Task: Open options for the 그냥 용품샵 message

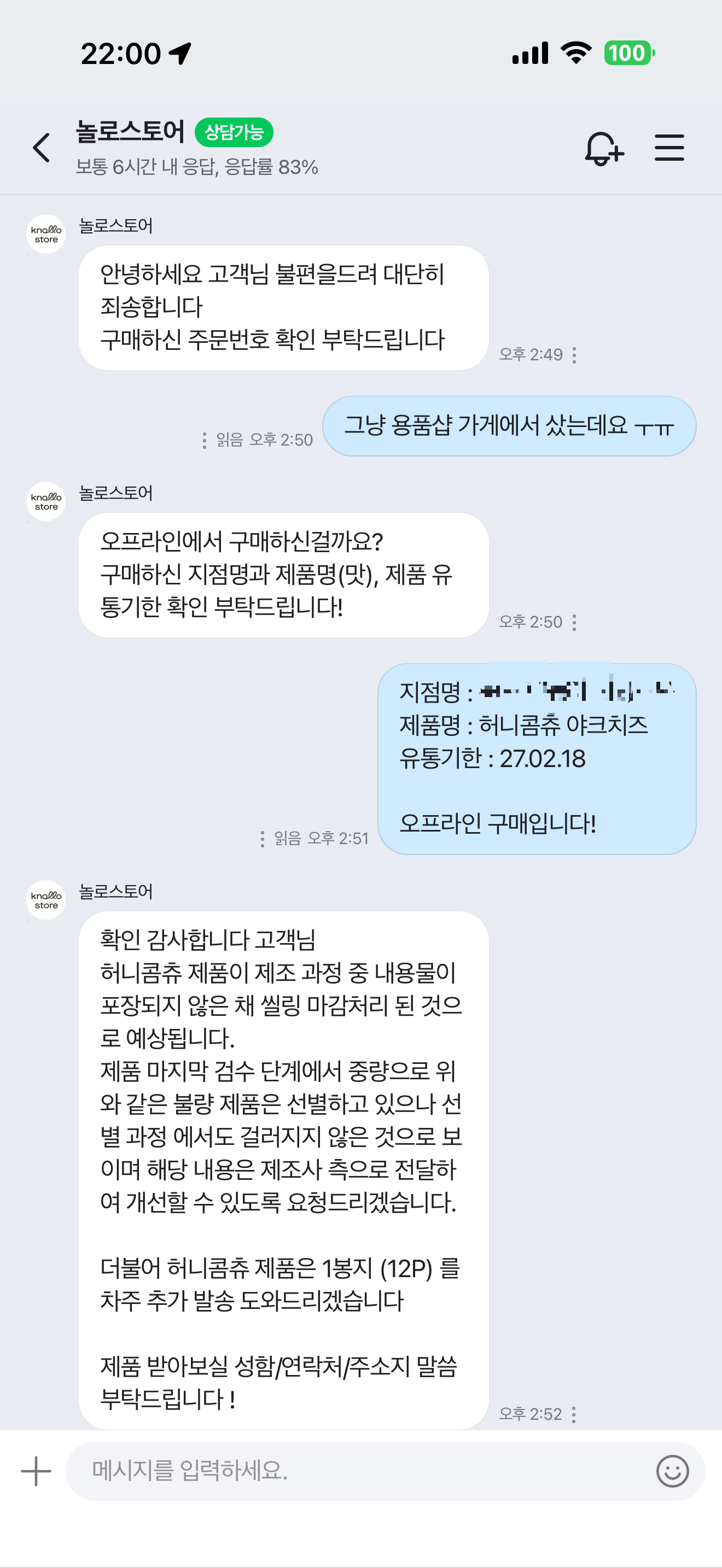Action: tap(204, 440)
